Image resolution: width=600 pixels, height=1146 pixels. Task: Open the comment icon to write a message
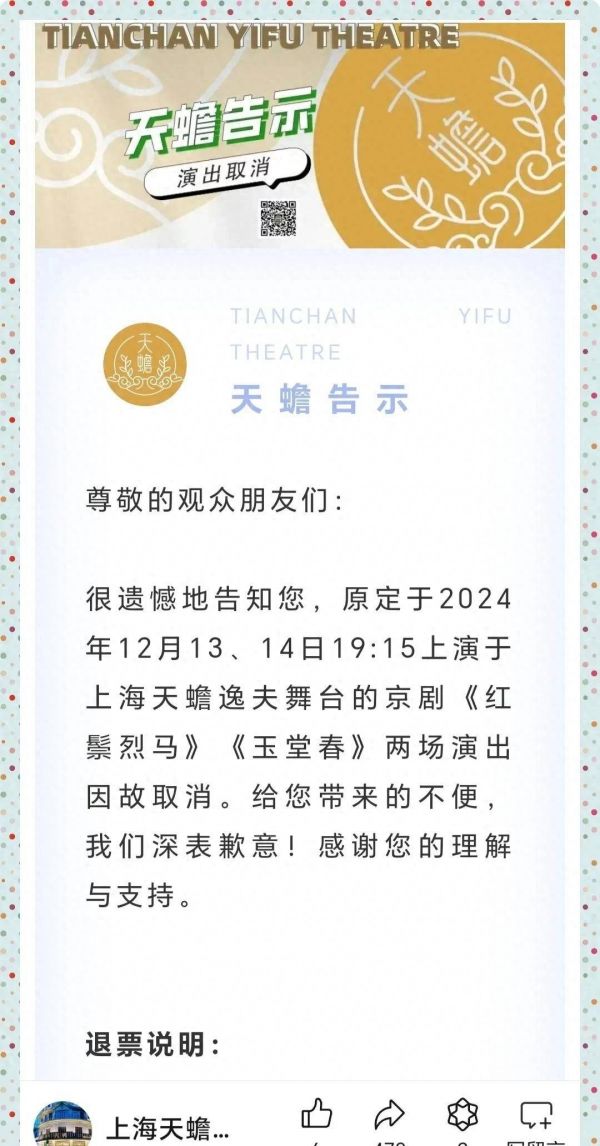[x=536, y=1114]
